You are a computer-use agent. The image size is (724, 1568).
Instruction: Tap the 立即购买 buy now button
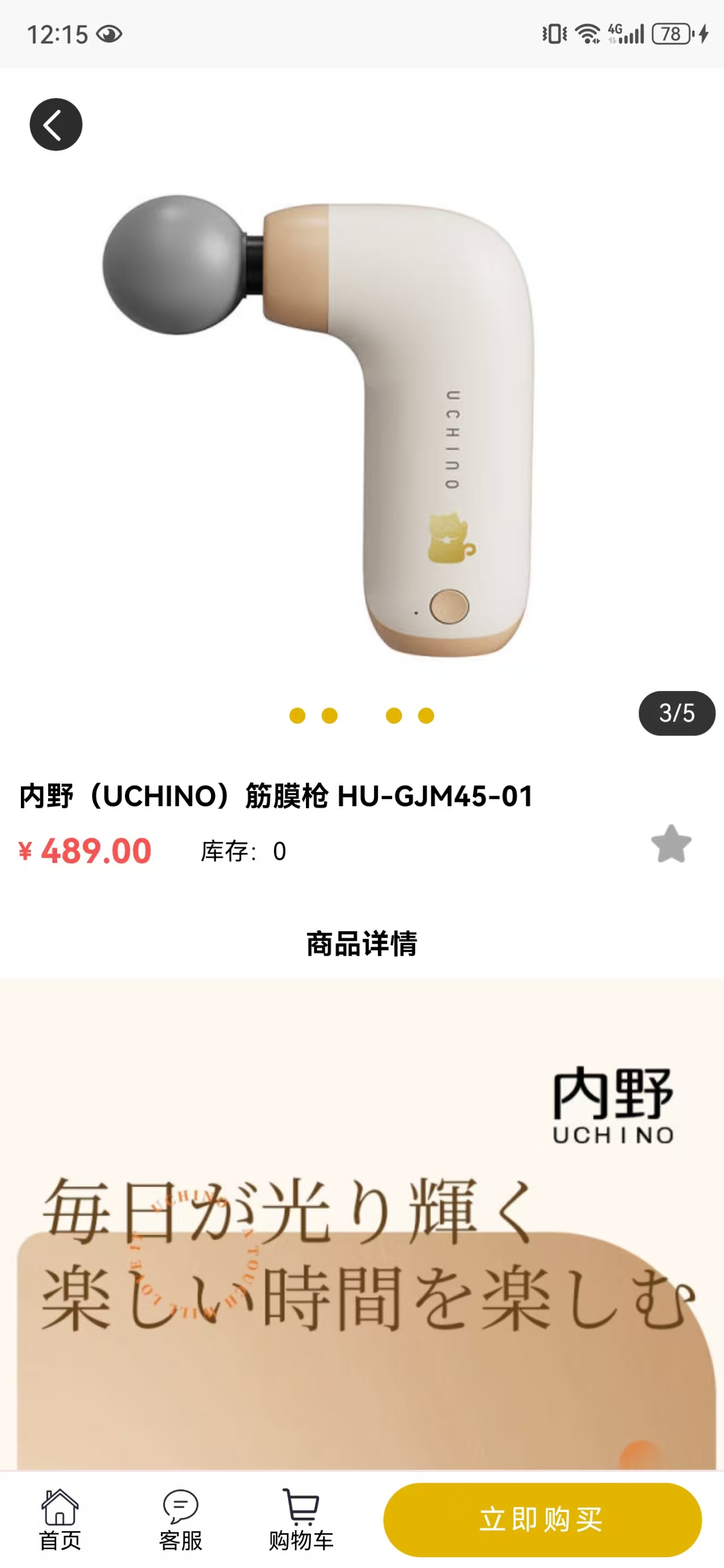click(542, 1519)
